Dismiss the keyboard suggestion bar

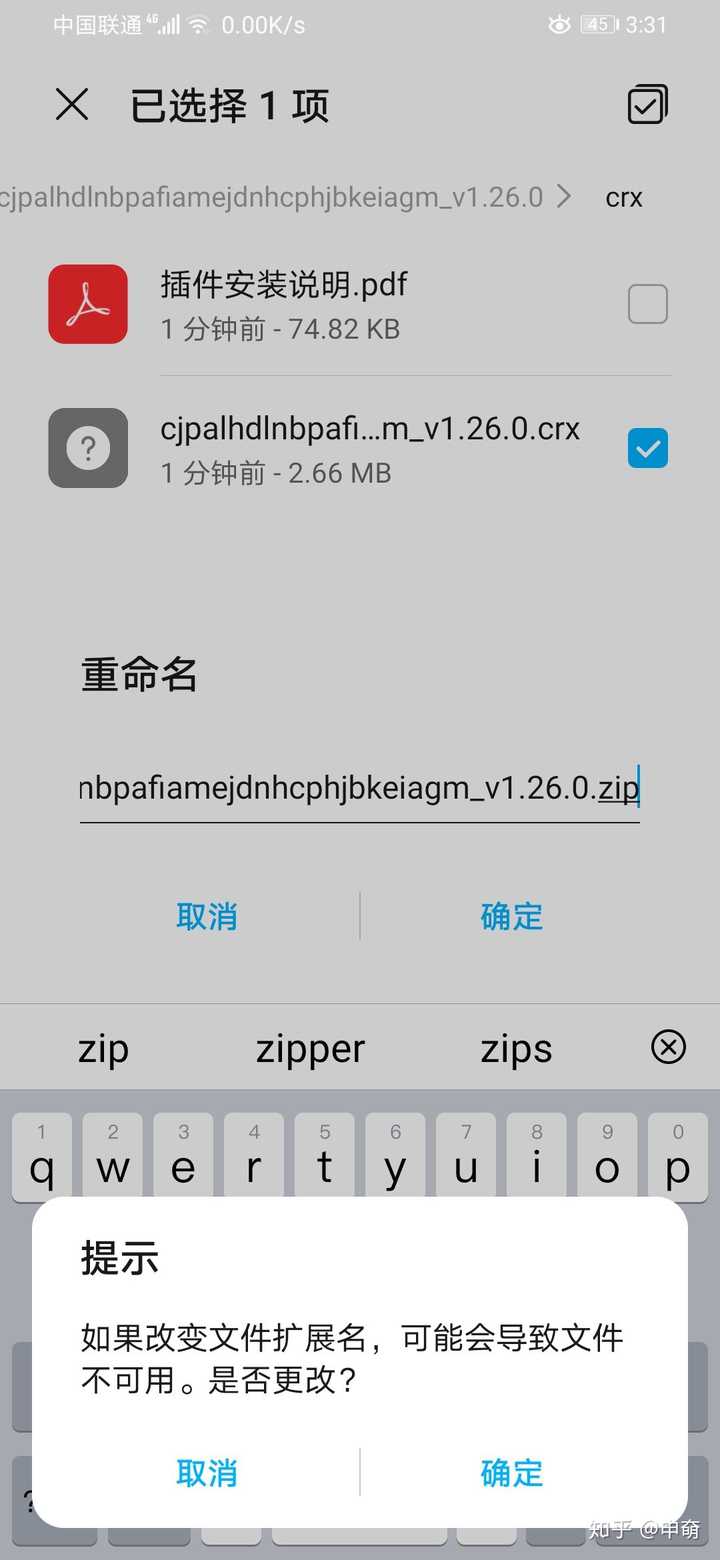(x=668, y=1047)
